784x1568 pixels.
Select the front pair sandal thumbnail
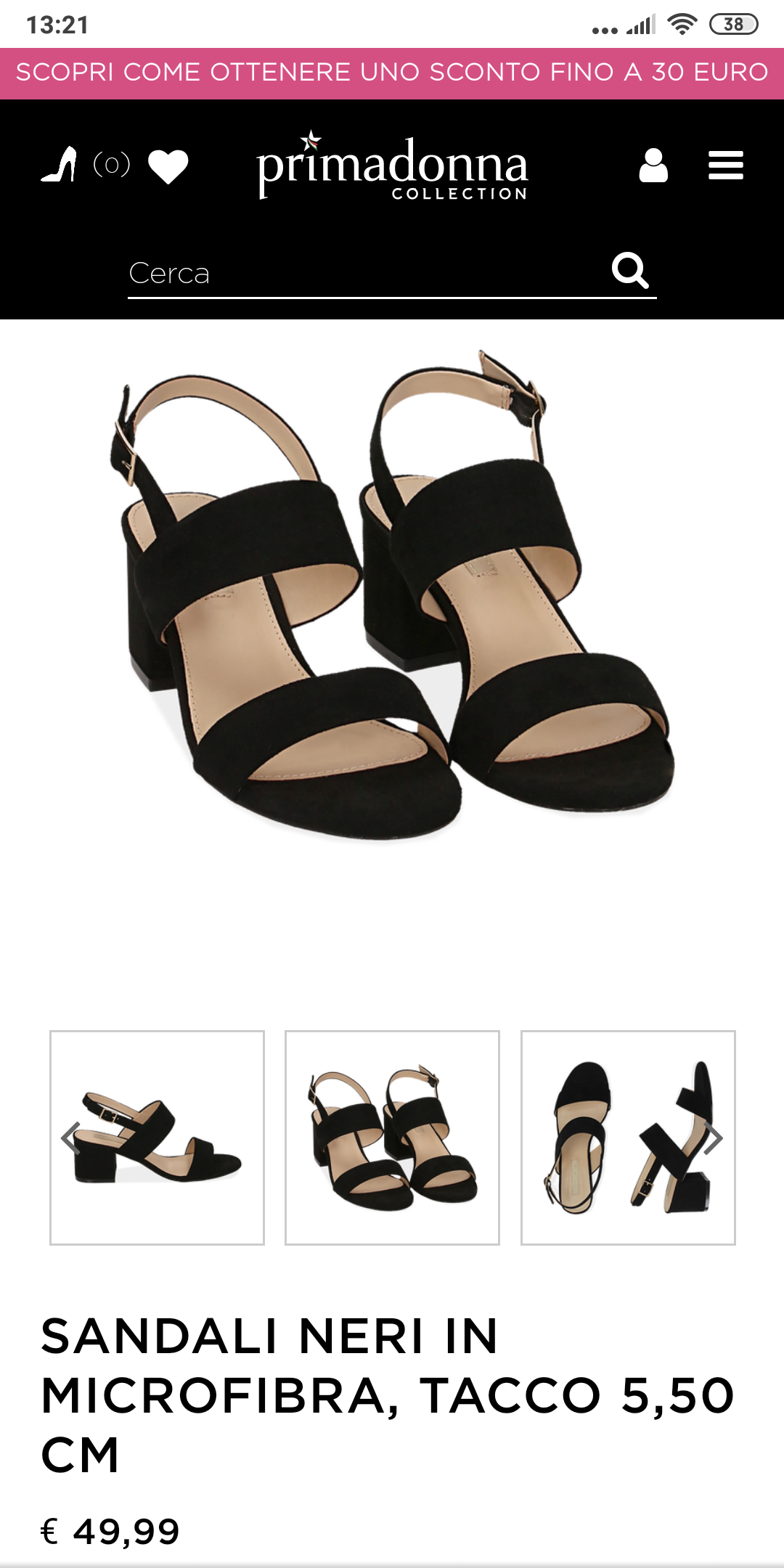coord(392,1138)
